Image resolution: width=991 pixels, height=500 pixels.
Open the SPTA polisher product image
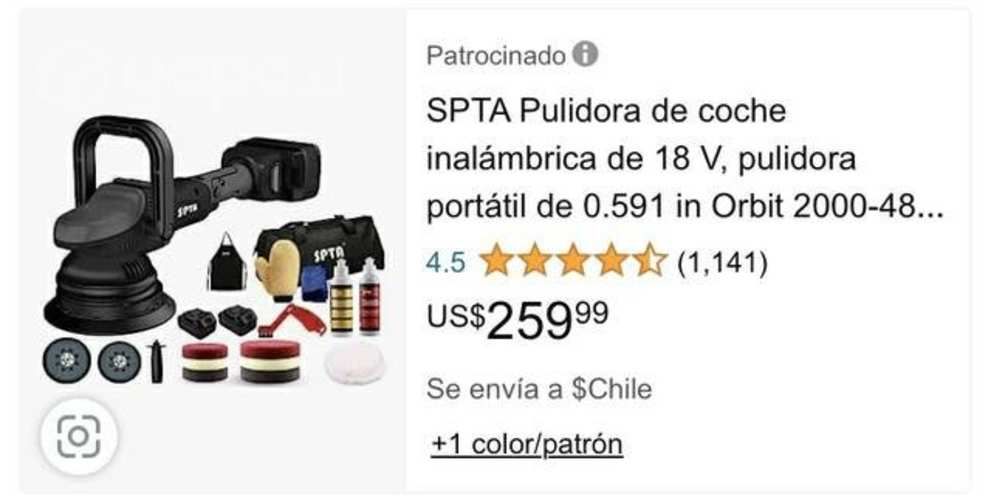[x=212, y=250]
